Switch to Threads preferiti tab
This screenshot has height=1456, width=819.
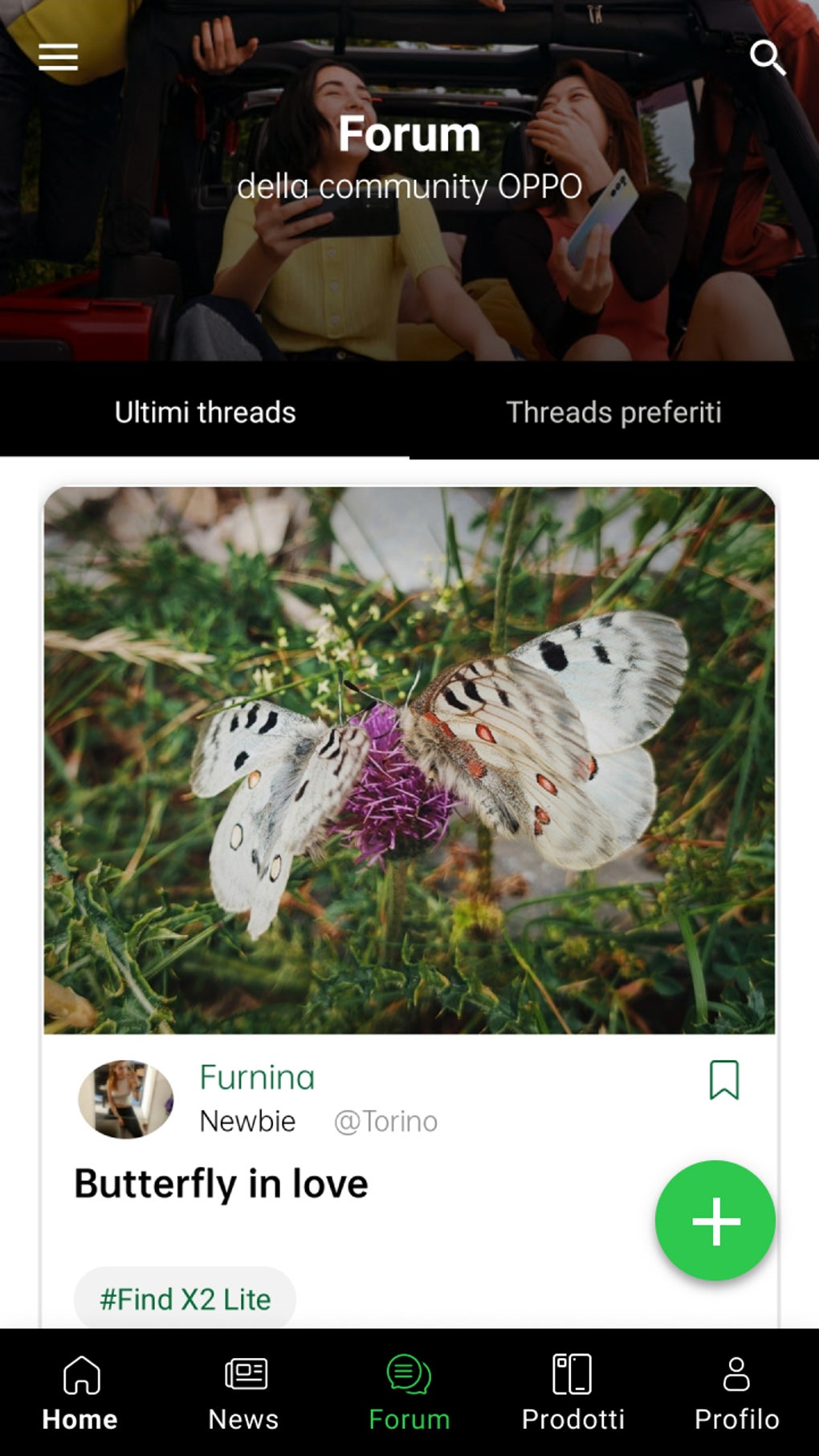point(613,412)
